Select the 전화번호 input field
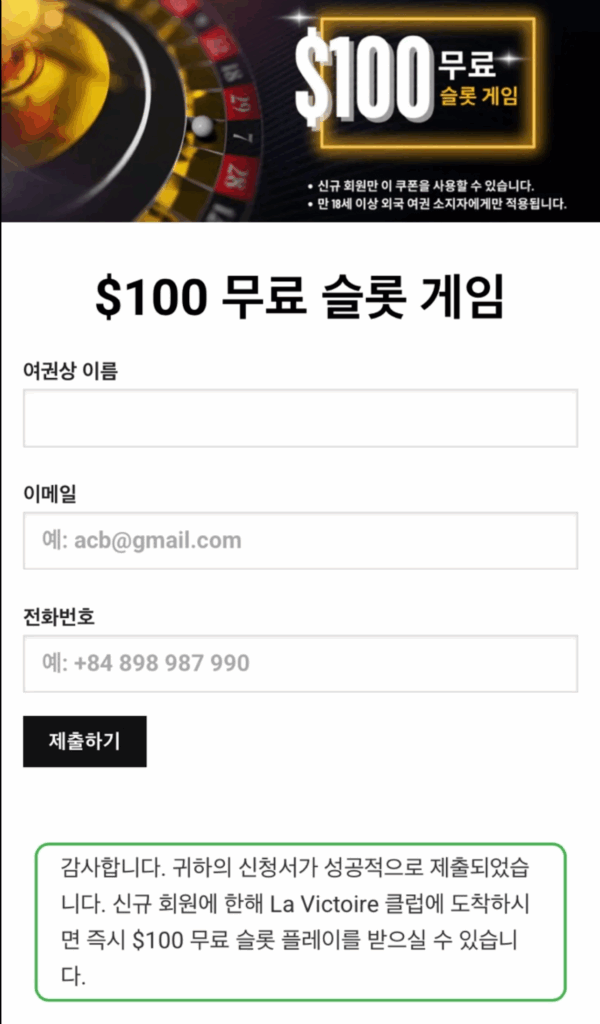This screenshot has height=1024, width=600. [x=300, y=664]
